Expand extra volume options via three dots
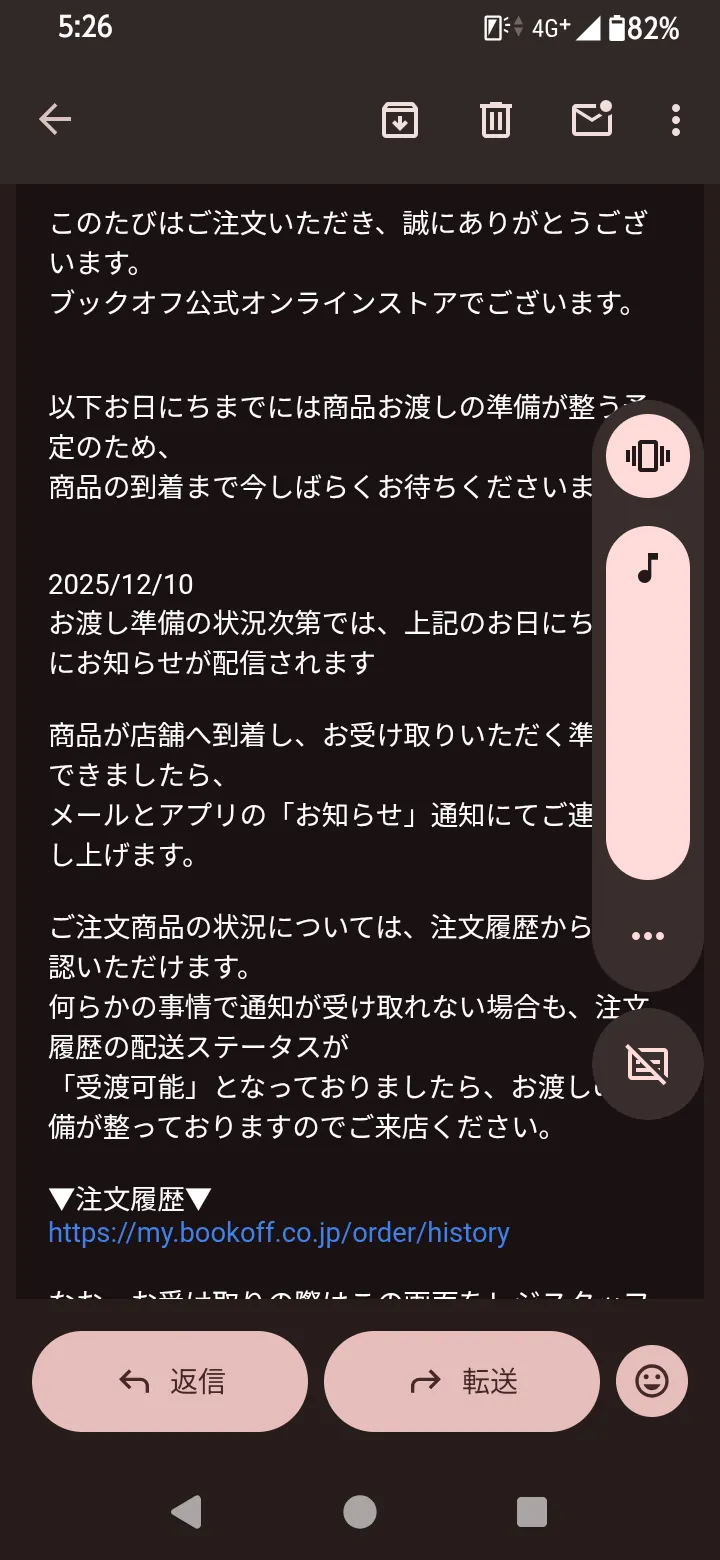Image resolution: width=720 pixels, height=1560 pixels. tap(647, 935)
